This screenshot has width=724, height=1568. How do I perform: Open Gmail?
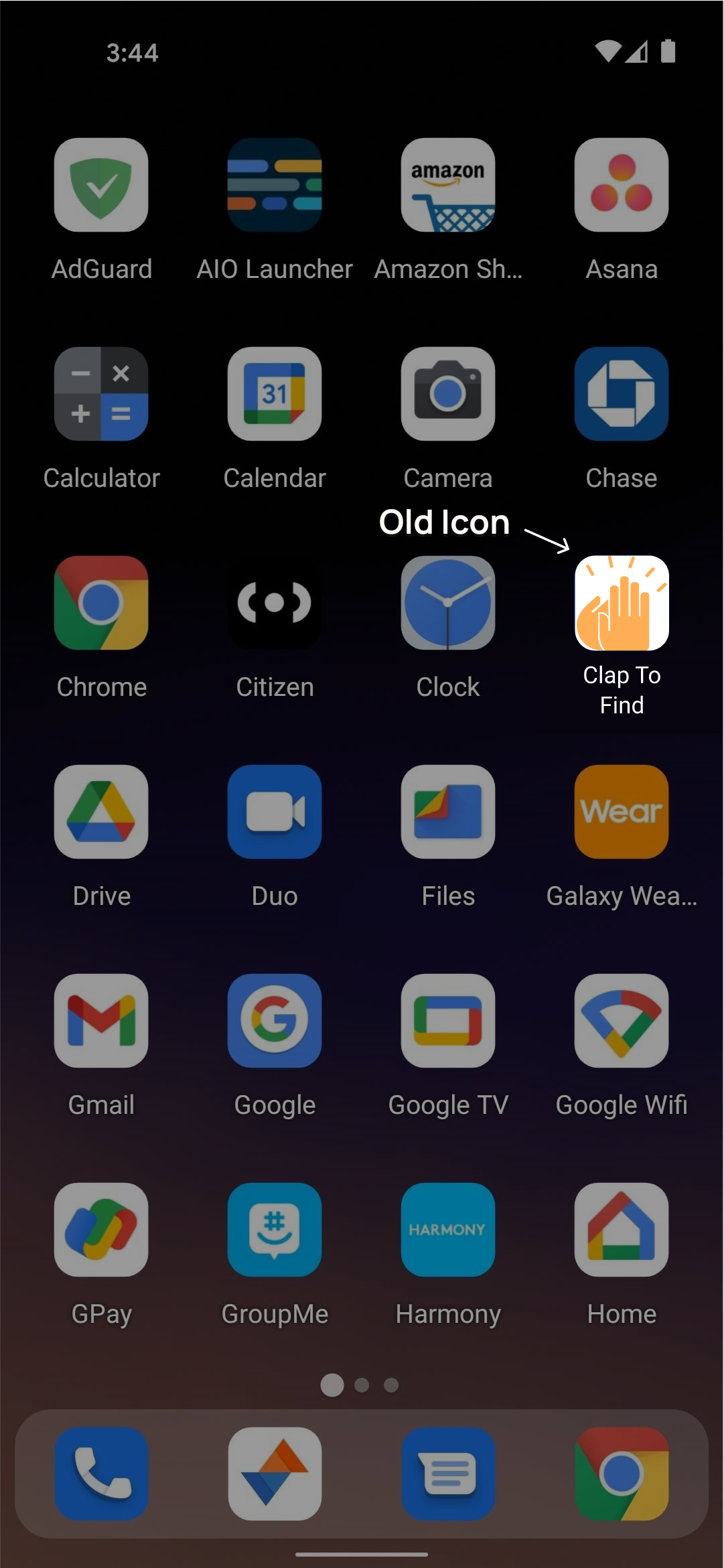[101, 1021]
